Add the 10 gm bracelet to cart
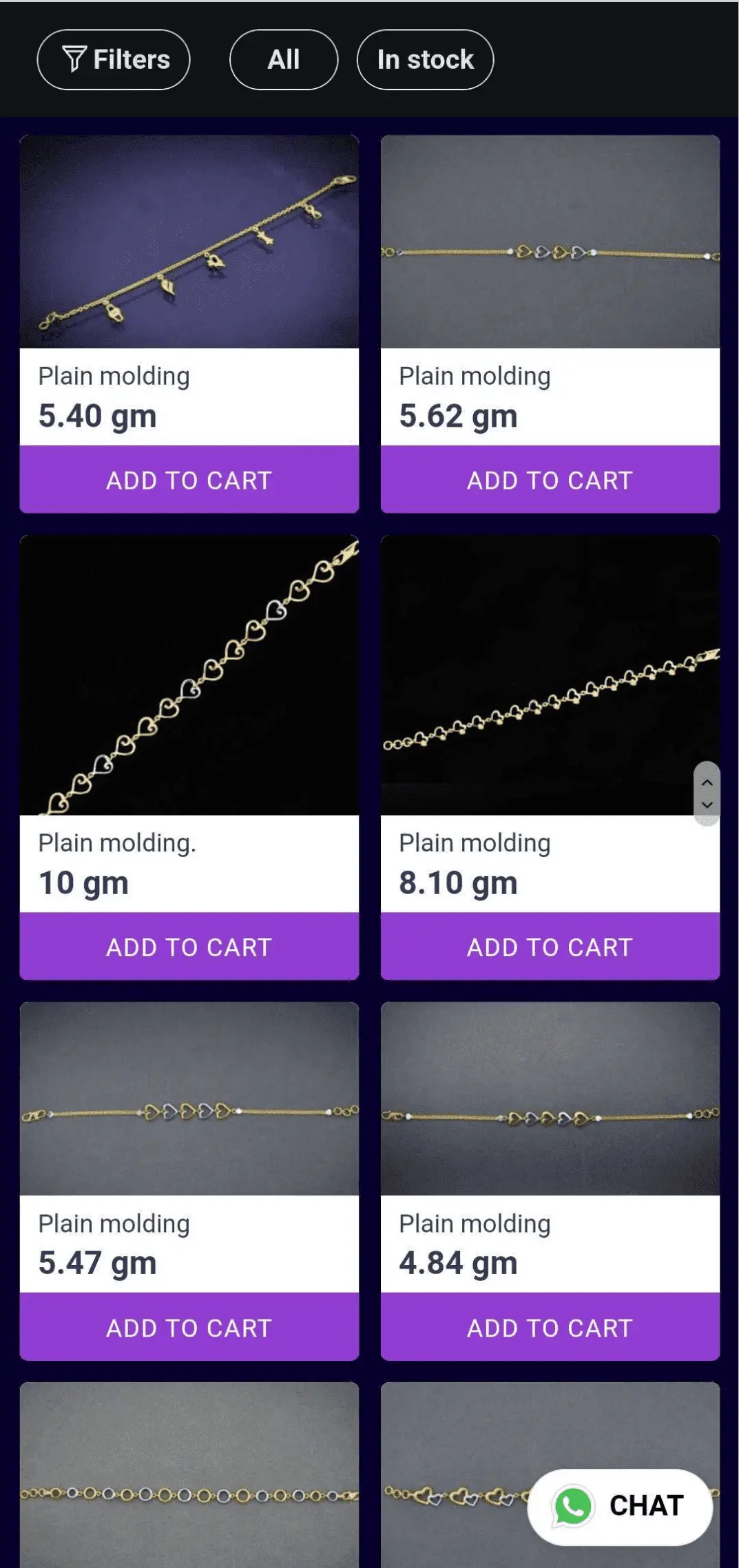The width and height of the screenshot is (739, 1568). 189,946
